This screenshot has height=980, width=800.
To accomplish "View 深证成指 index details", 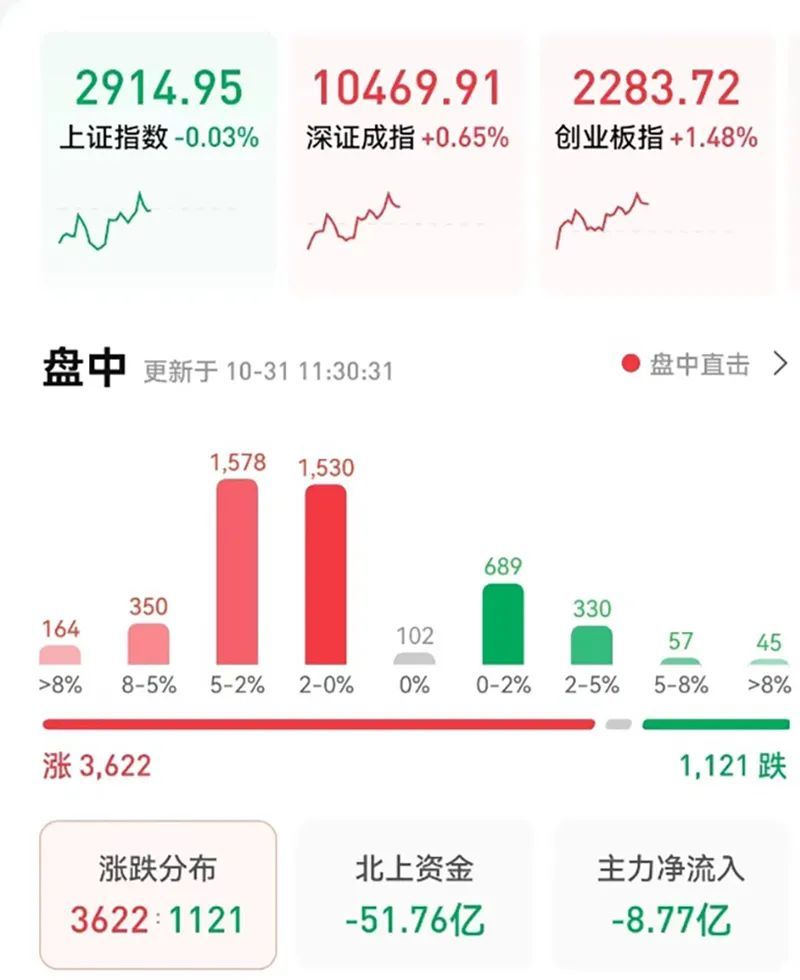I will [x=407, y=160].
